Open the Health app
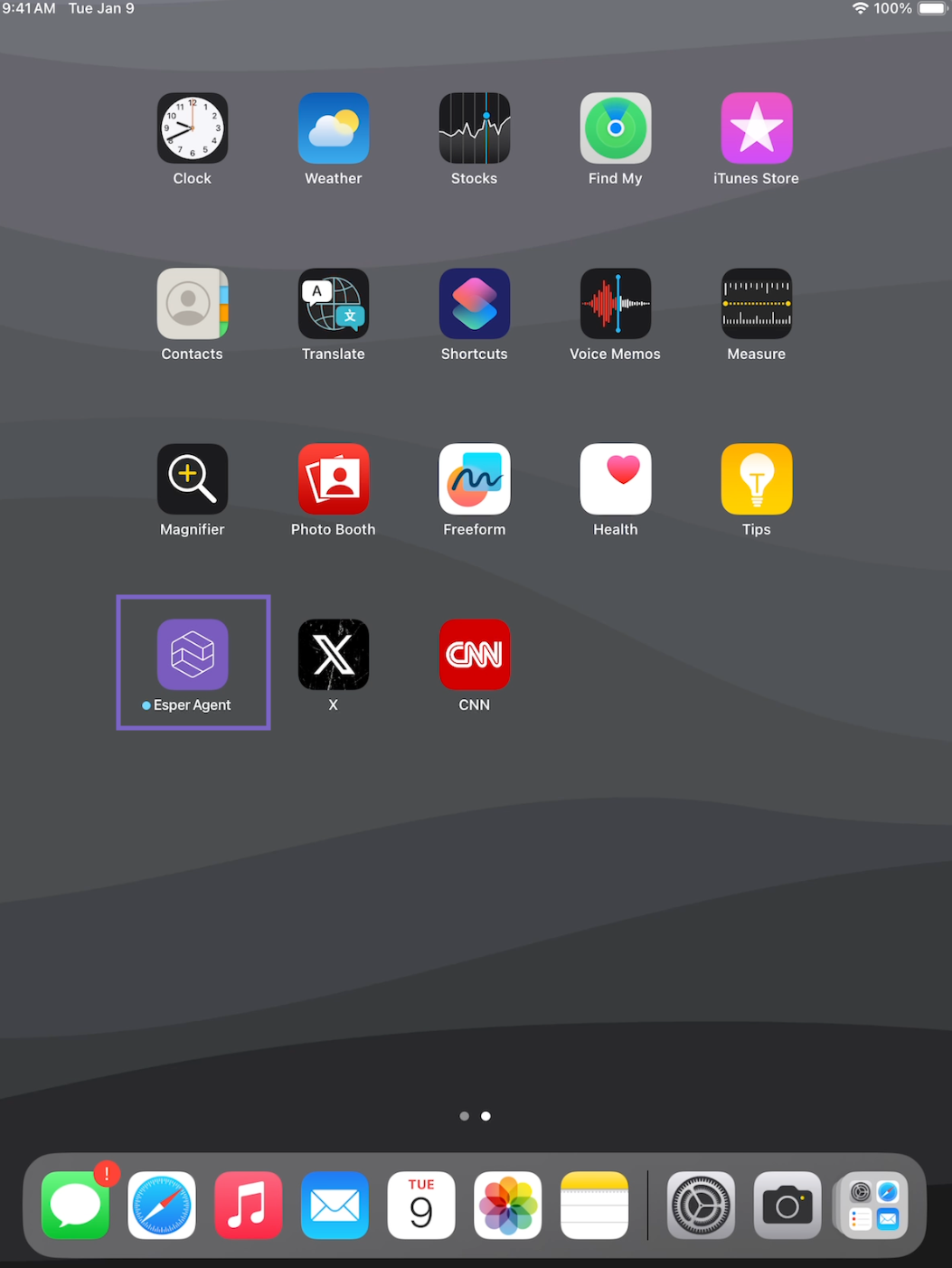 [x=615, y=479]
